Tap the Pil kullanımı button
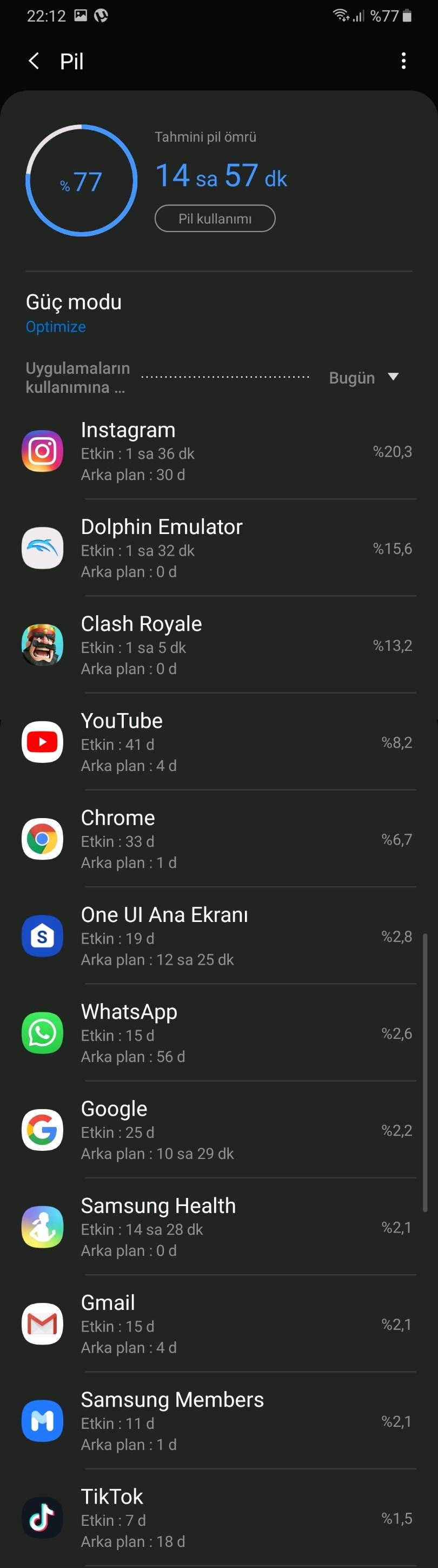Screen dimensions: 438x1568 215,219
